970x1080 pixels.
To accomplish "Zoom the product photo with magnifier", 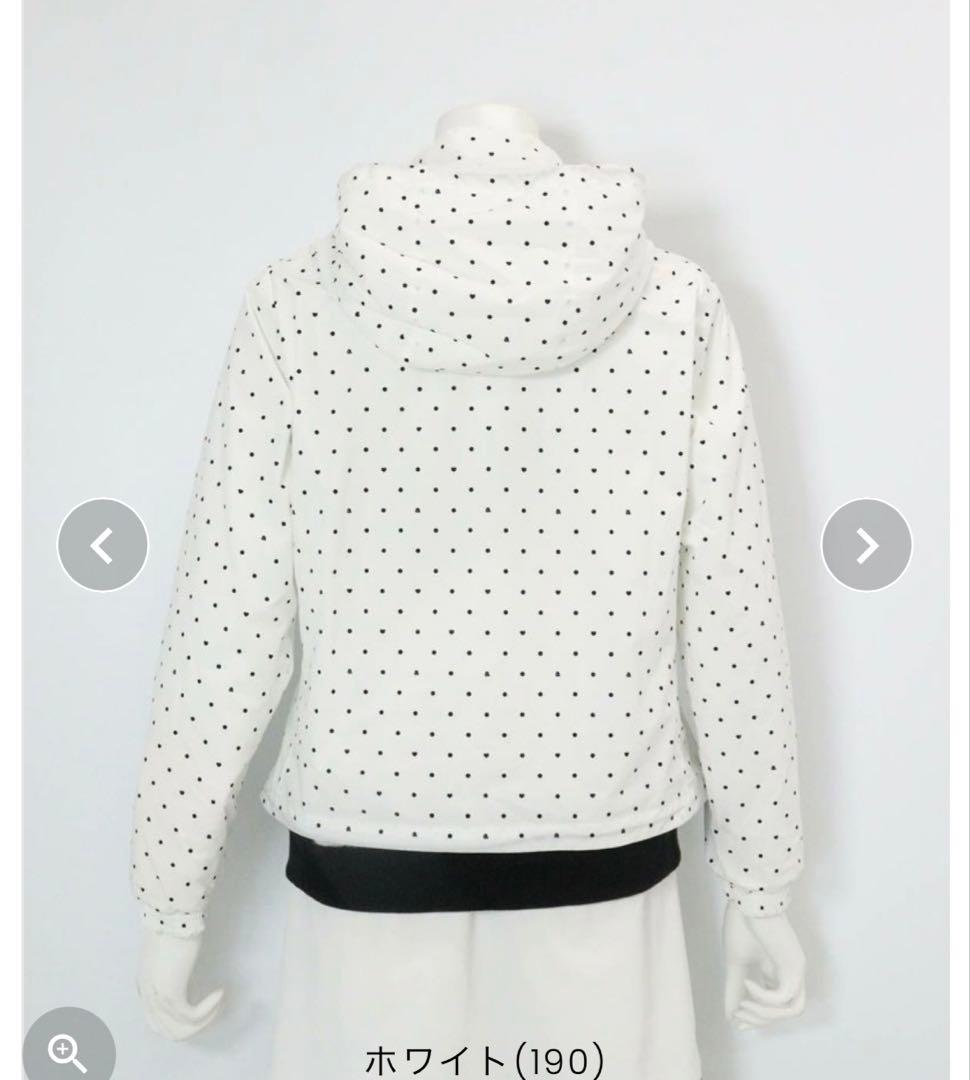I will [68, 1050].
